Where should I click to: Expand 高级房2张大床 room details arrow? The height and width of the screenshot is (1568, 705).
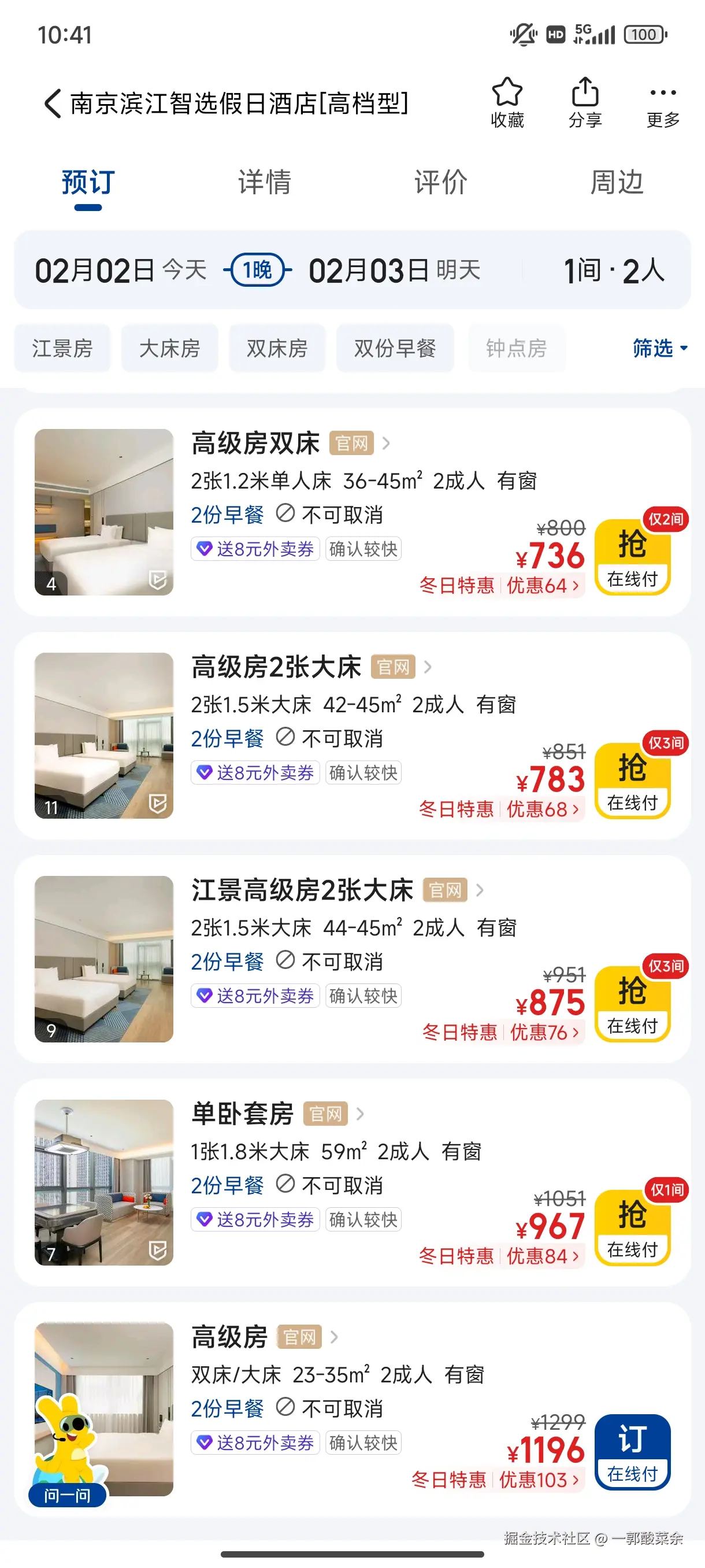(428, 667)
